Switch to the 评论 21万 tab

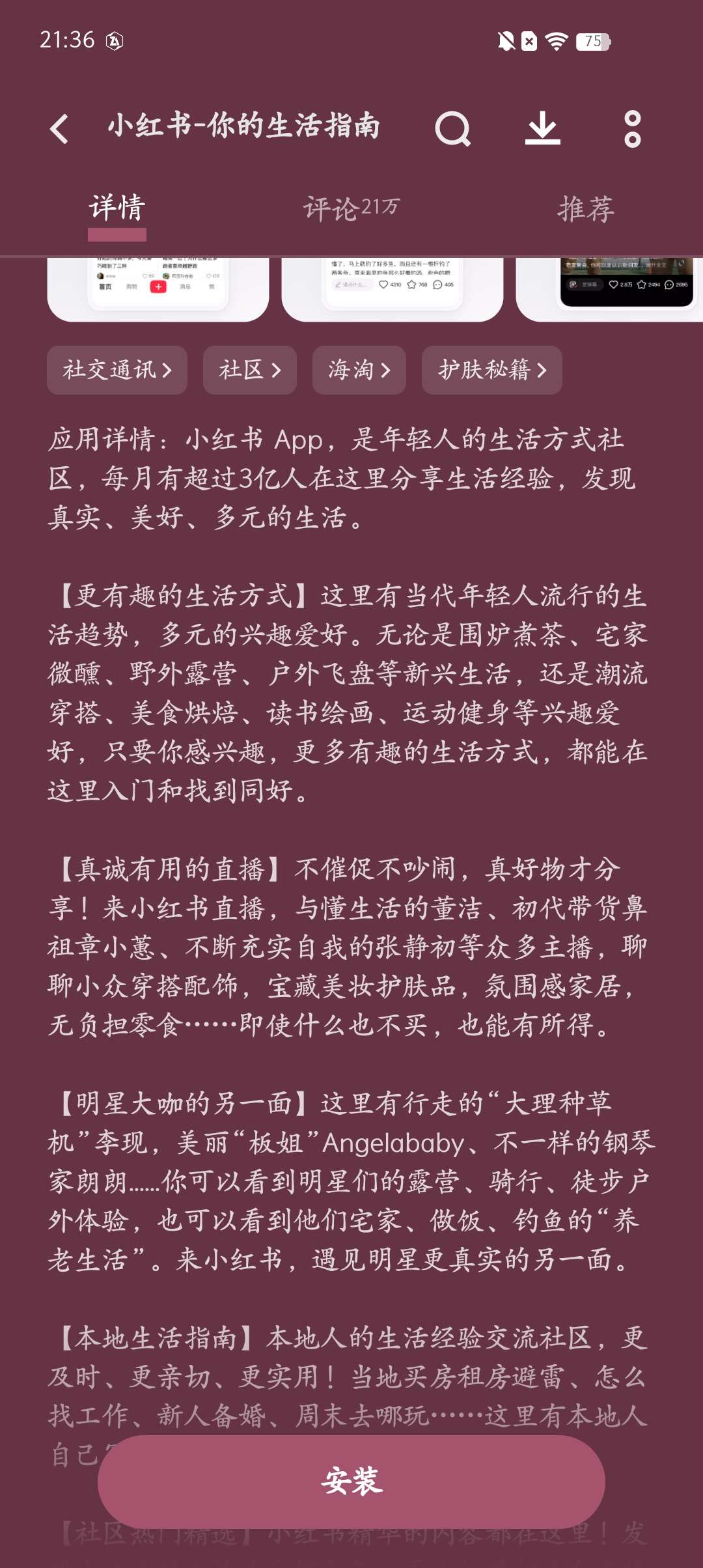[x=351, y=210]
